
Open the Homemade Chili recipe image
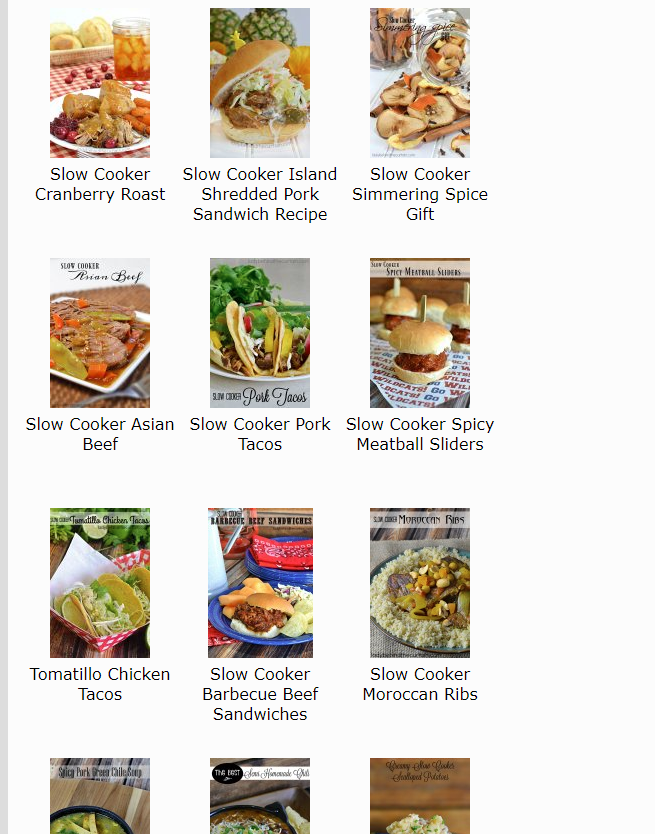click(260, 796)
